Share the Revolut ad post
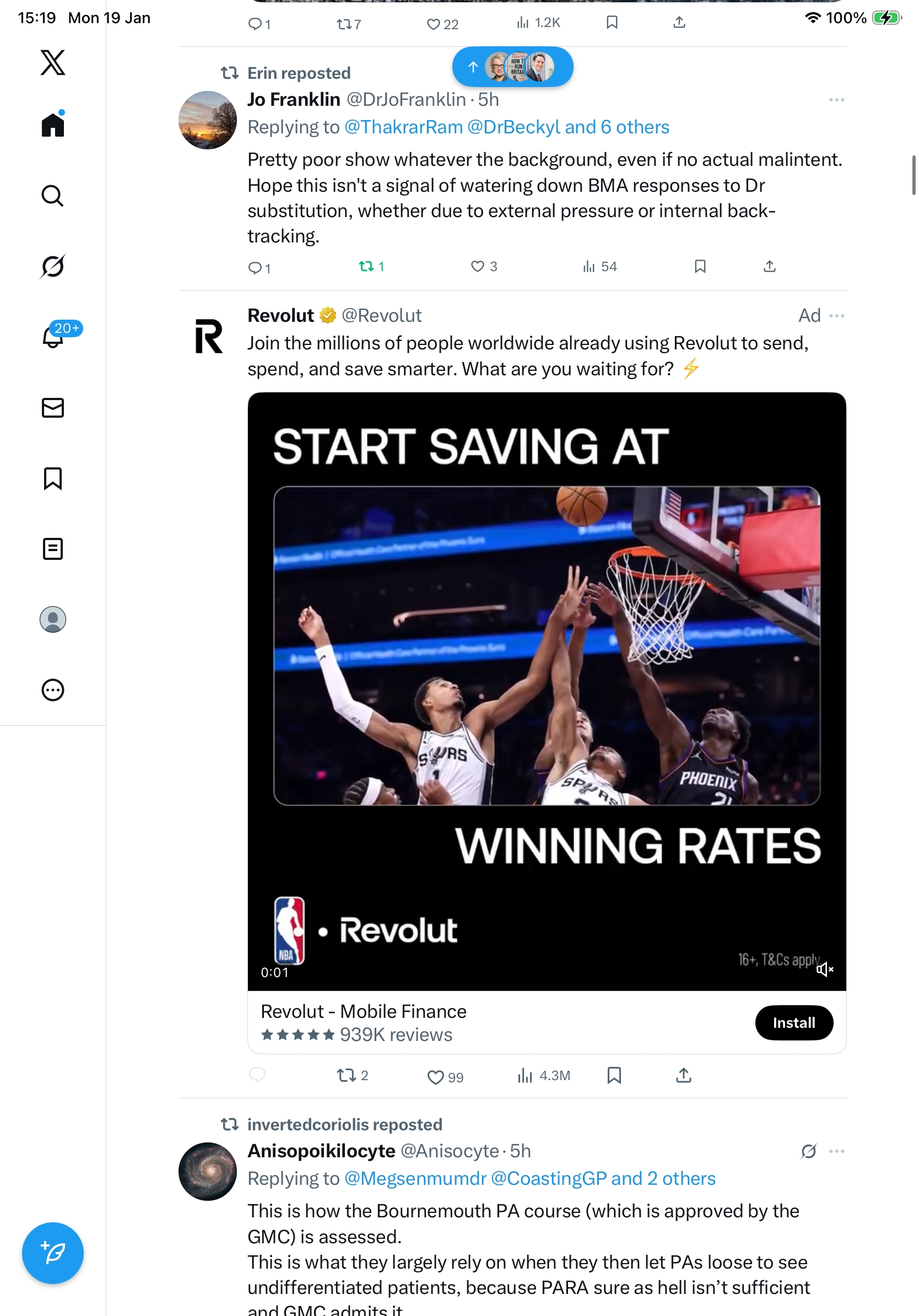This screenshot has height=1316, width=919. [x=683, y=1076]
